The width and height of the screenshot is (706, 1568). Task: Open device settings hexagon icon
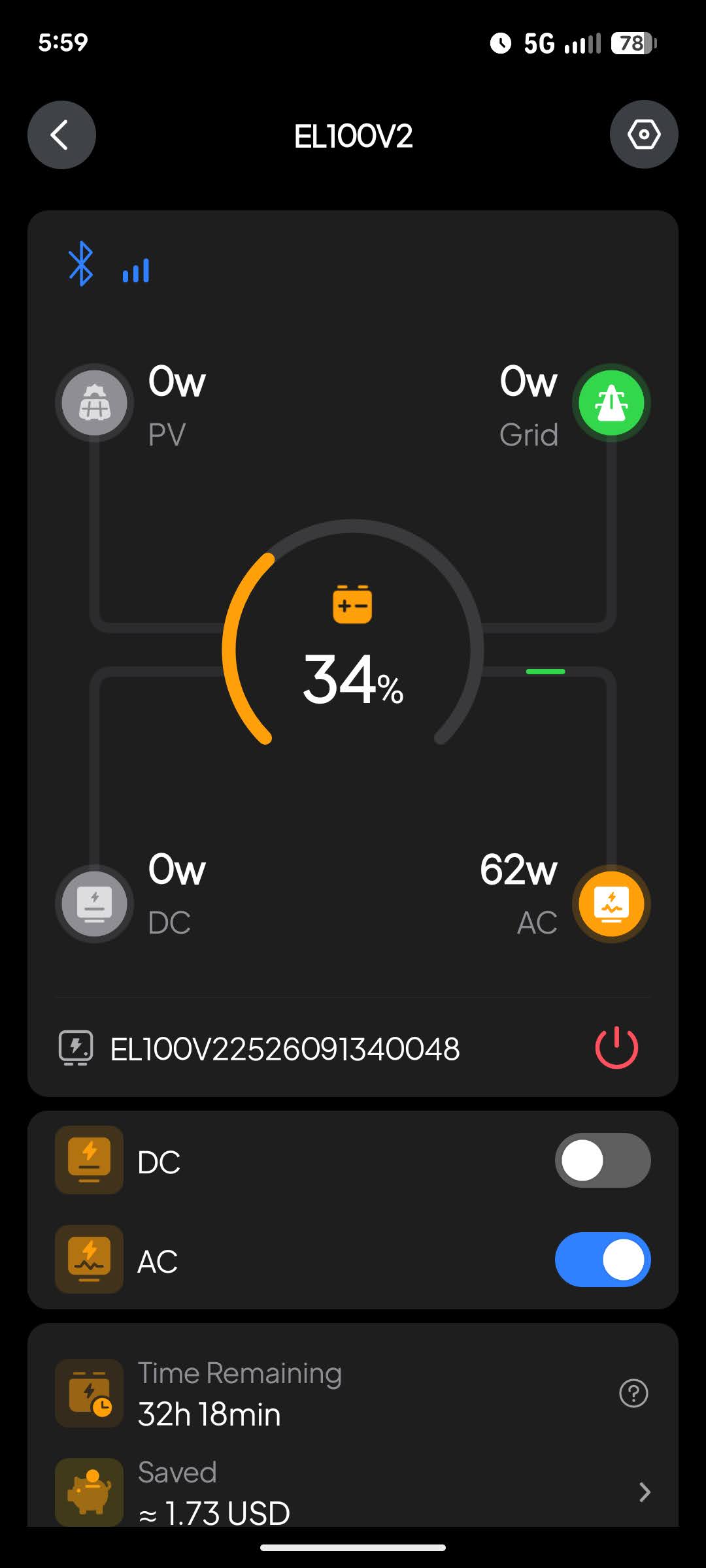coord(644,135)
